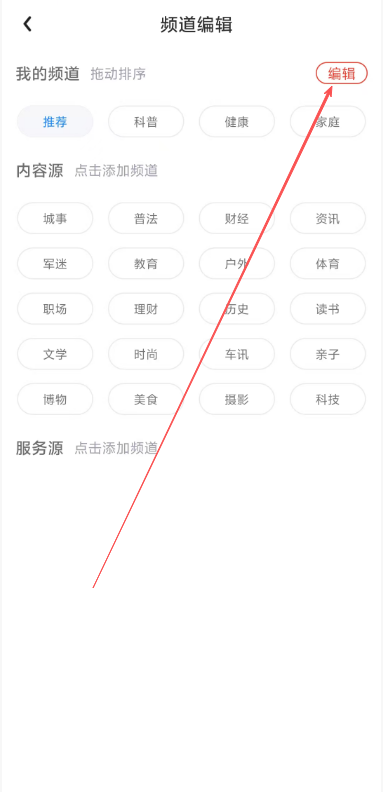Add the 教育 channel
Screen dimensions: 383x792
[x=146, y=264]
